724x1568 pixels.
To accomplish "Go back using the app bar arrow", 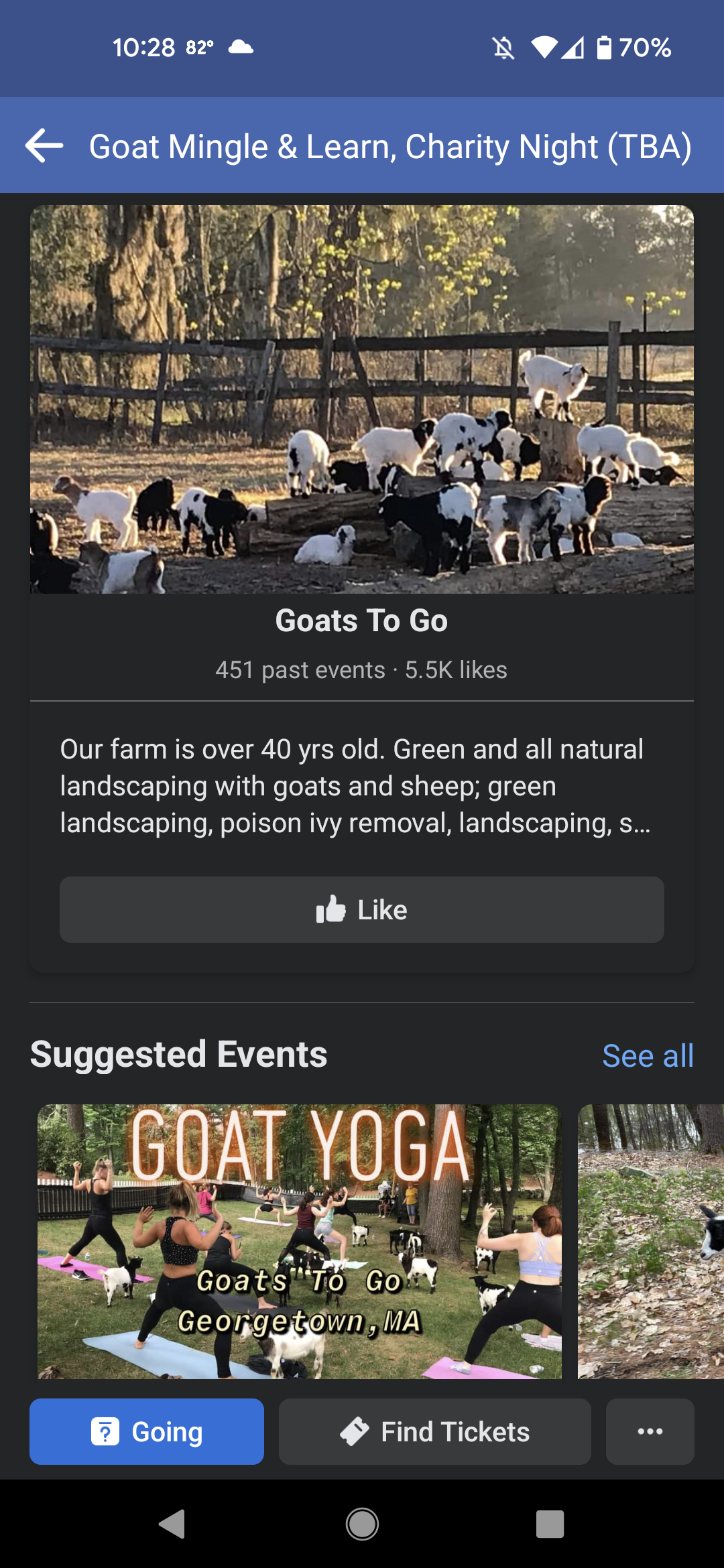I will (44, 146).
